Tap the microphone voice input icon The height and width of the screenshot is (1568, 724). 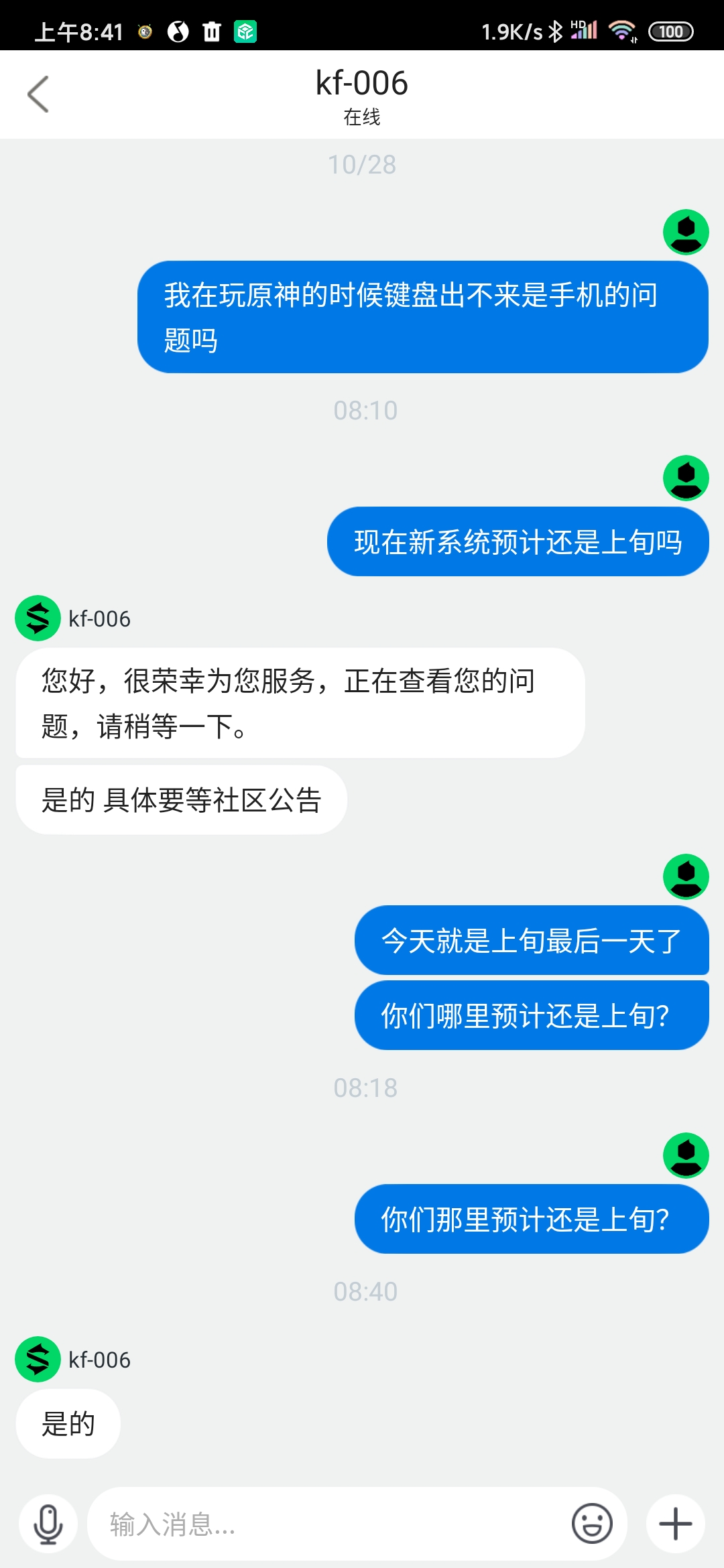coord(48,1524)
